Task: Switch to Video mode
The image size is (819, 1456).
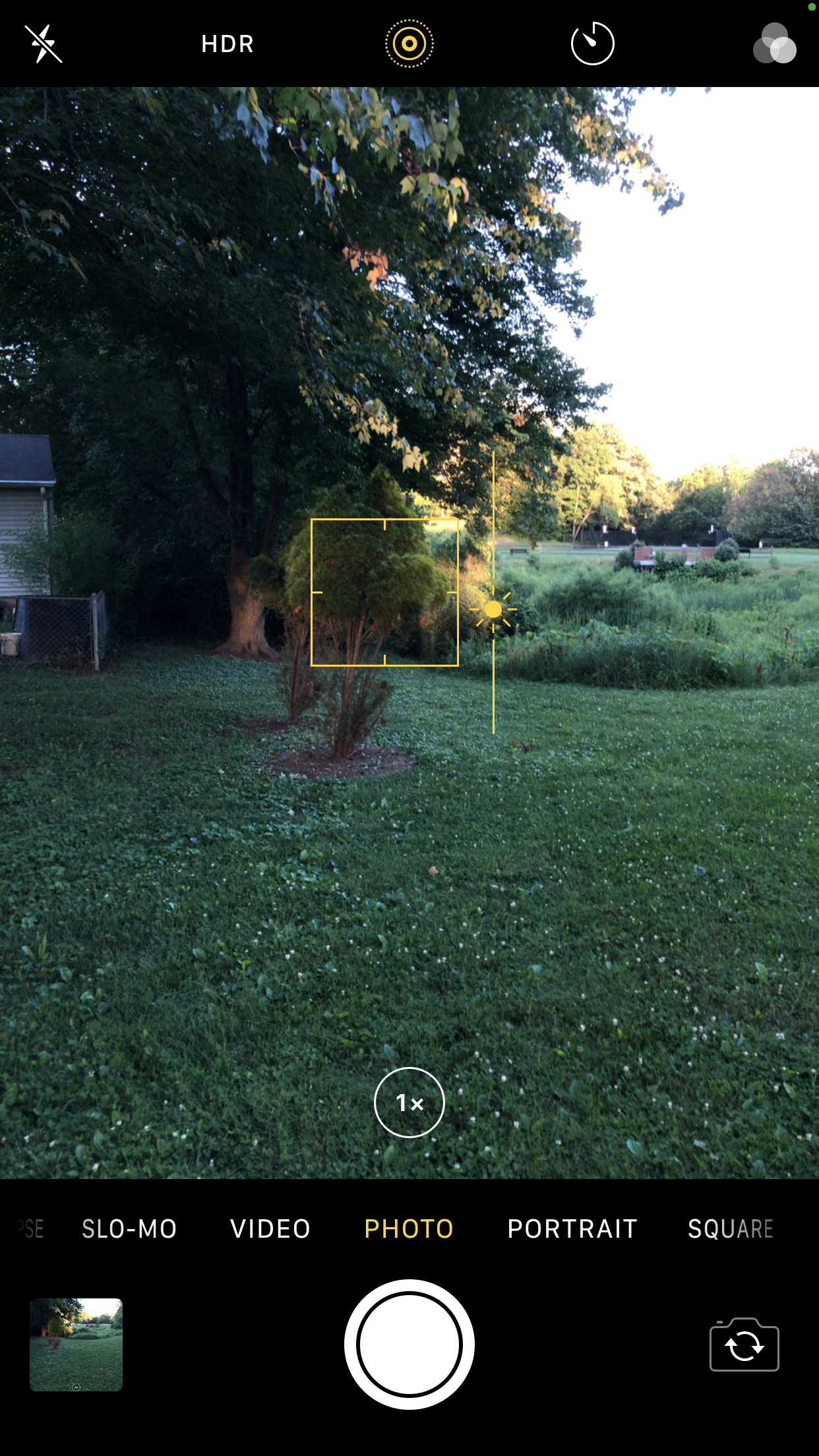Action: click(x=270, y=1229)
